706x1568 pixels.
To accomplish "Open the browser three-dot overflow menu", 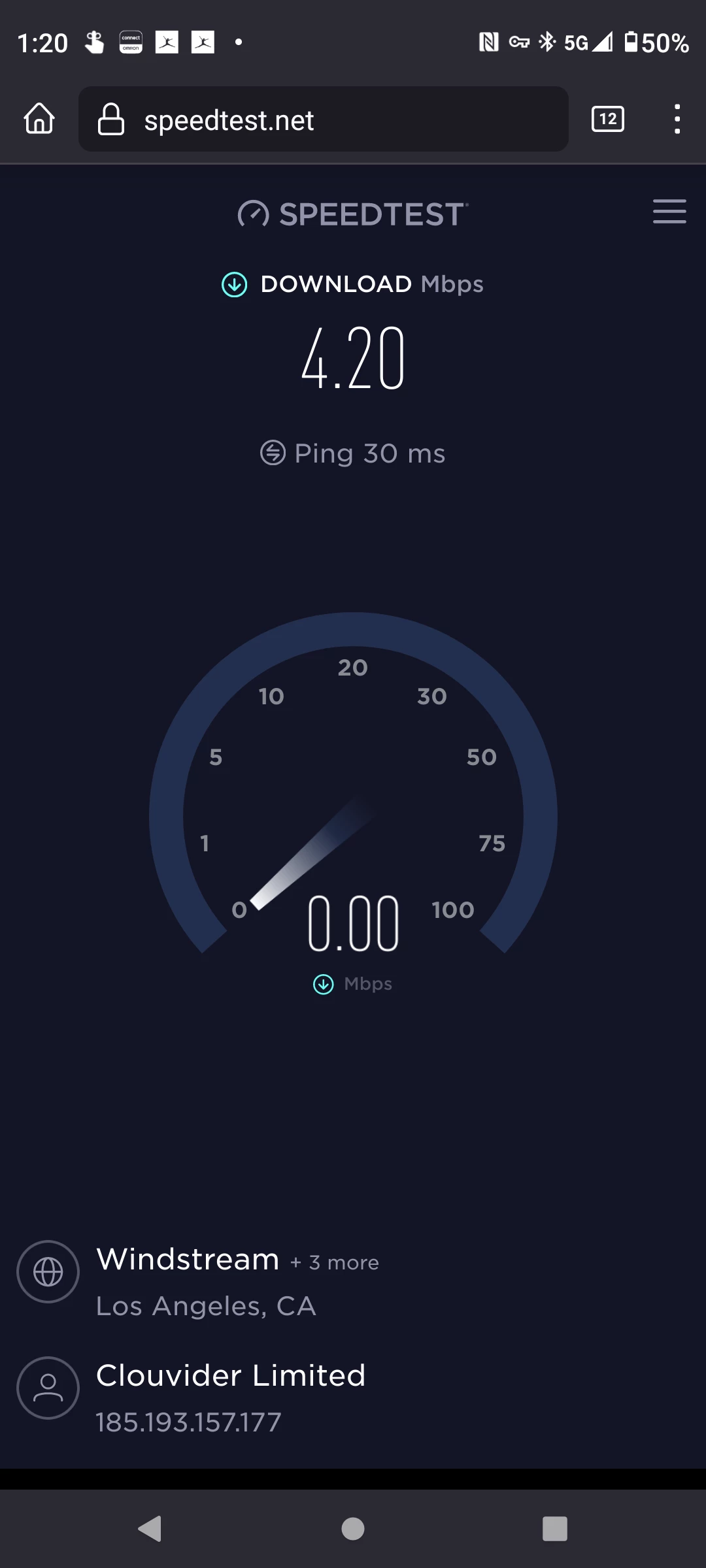I will [x=677, y=119].
